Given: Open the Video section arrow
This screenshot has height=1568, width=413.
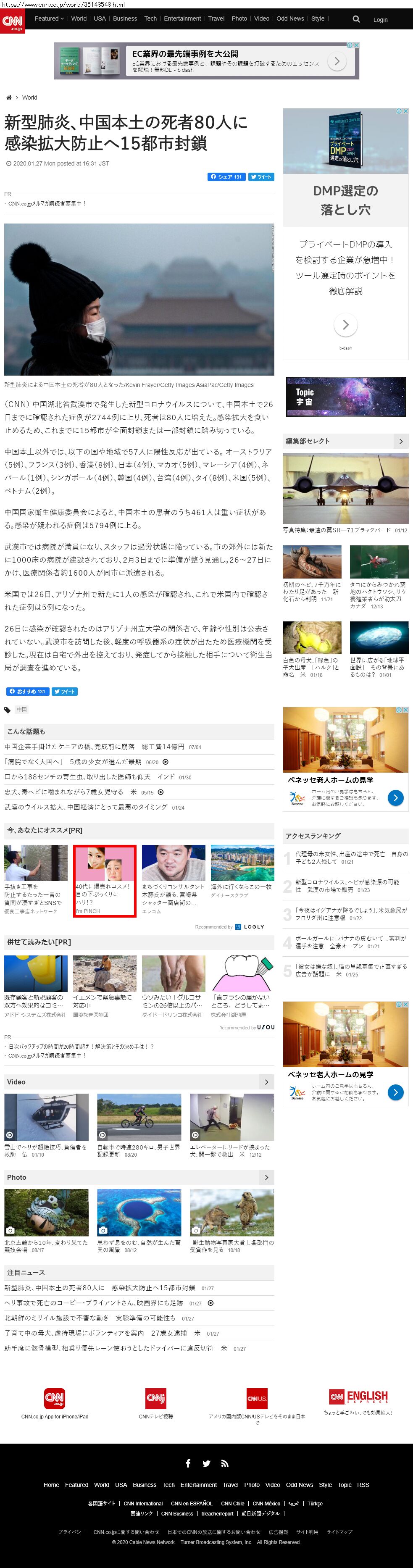Looking at the screenshot, I should pos(266,1081).
